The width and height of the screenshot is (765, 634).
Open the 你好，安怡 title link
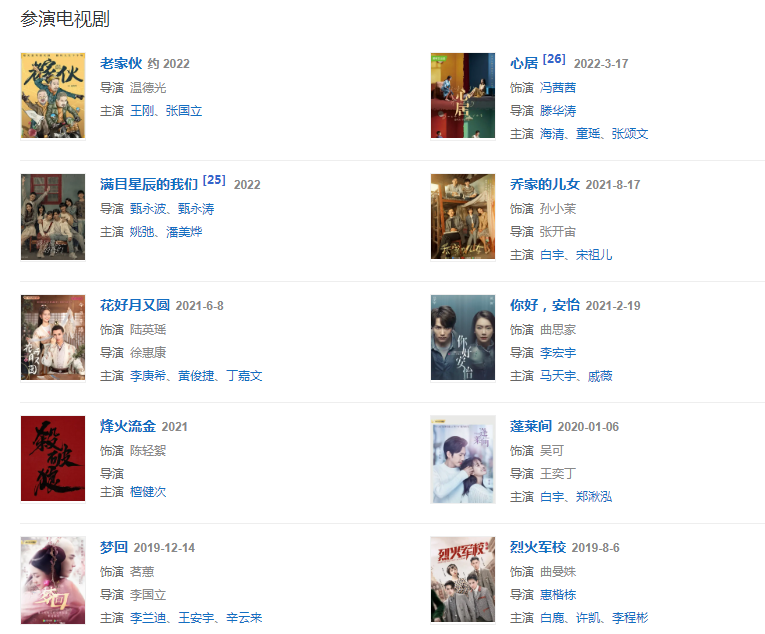tap(544, 305)
